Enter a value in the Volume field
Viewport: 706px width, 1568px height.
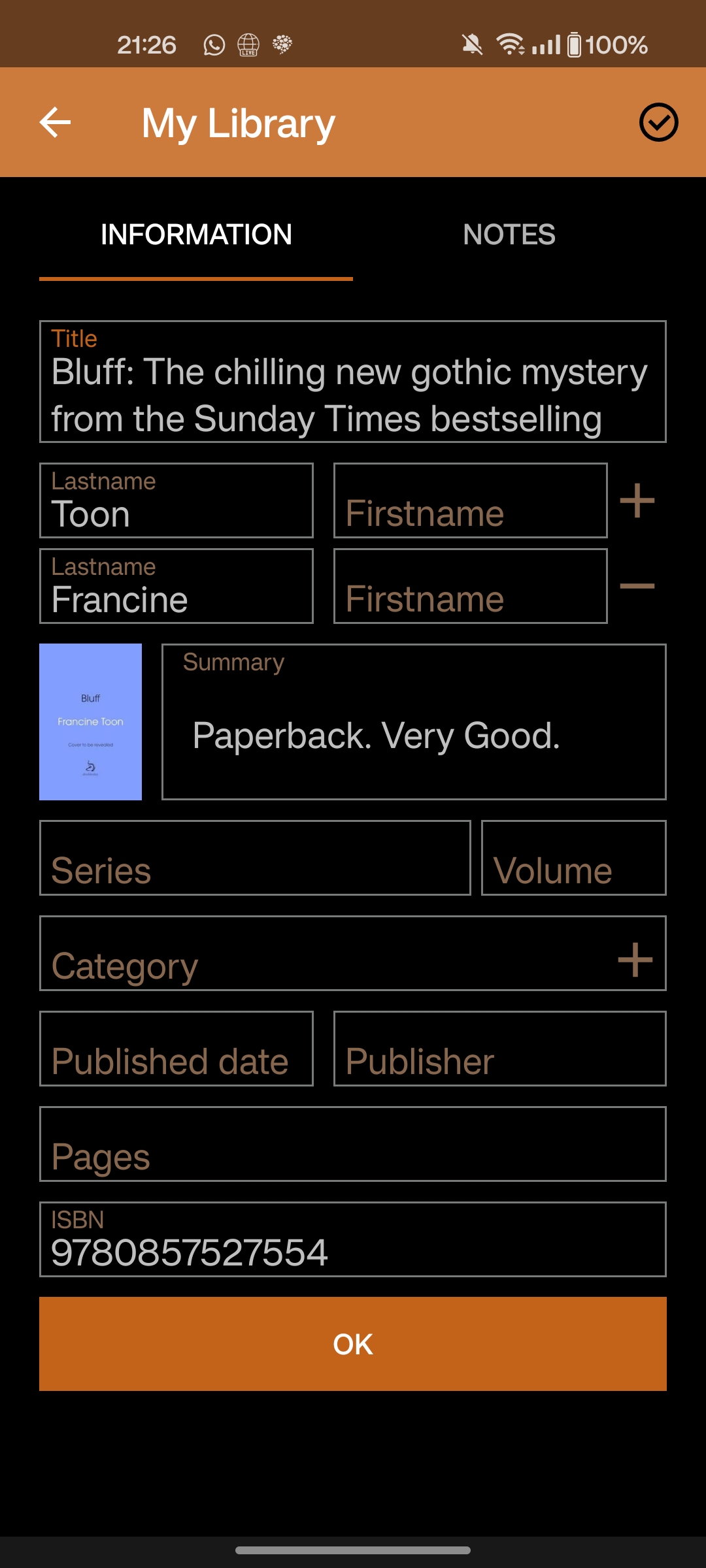point(573,858)
